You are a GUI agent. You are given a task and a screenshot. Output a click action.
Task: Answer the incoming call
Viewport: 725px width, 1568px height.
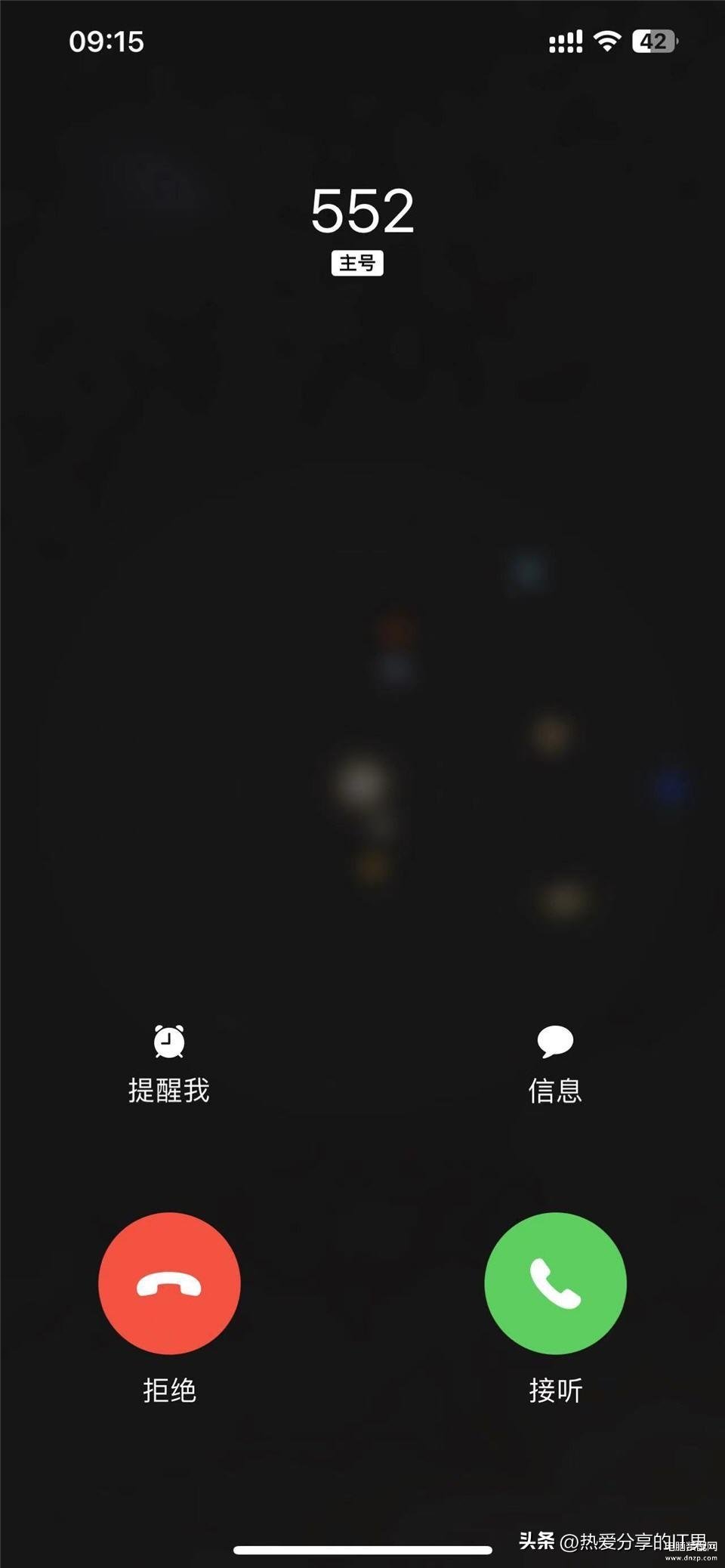click(555, 1282)
